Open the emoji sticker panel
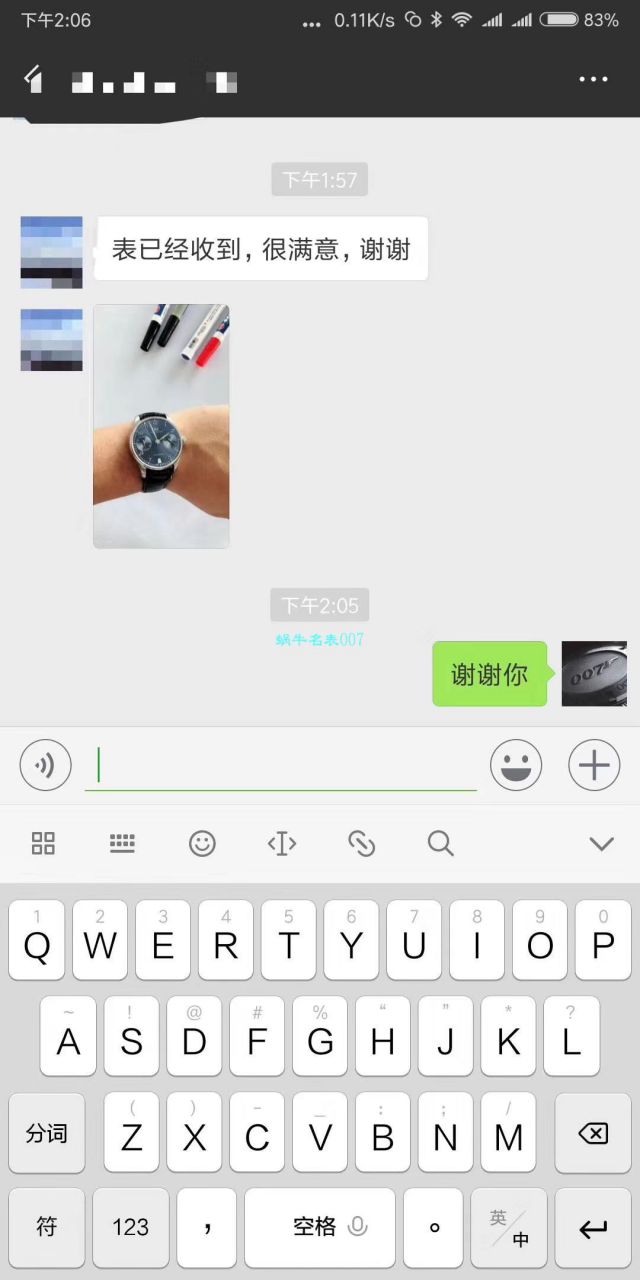This screenshot has width=640, height=1280. click(x=516, y=766)
